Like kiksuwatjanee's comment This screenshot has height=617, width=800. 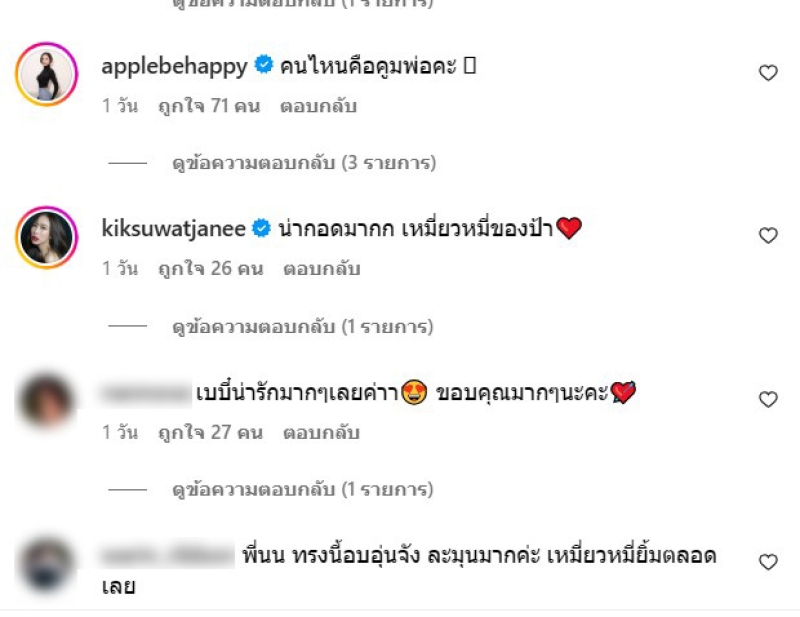768,236
